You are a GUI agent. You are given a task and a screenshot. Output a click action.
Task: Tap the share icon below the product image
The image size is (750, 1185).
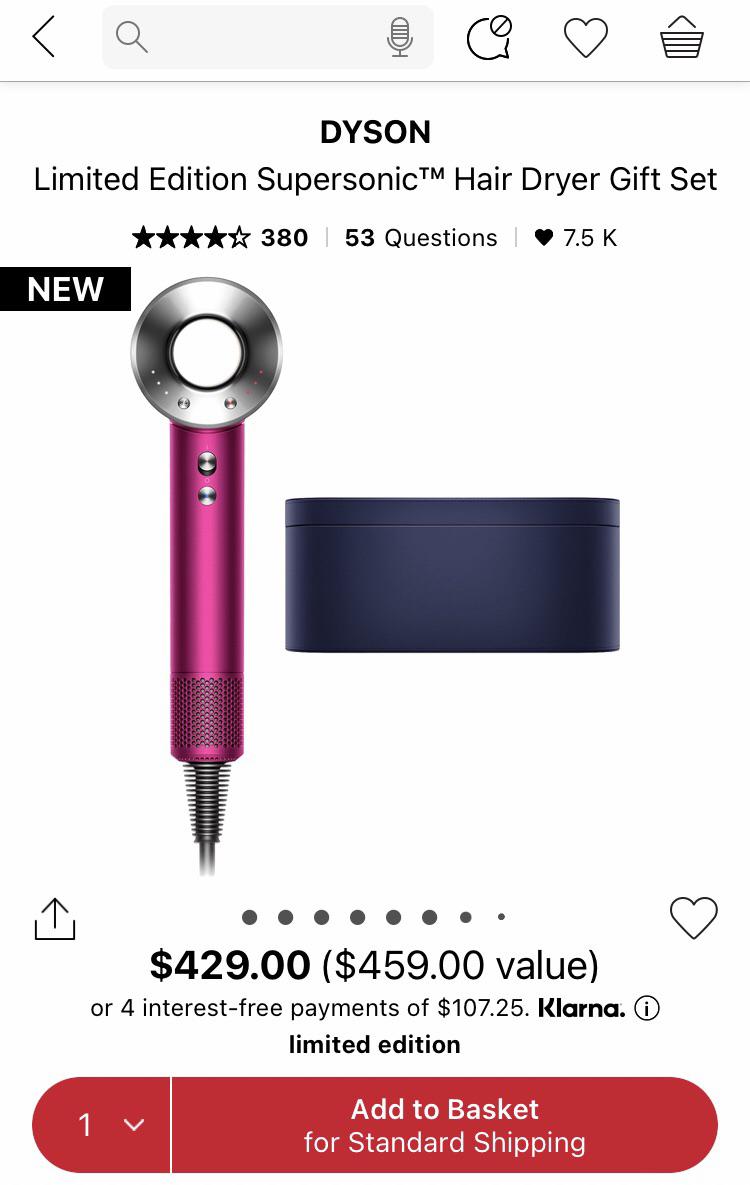click(x=55, y=918)
